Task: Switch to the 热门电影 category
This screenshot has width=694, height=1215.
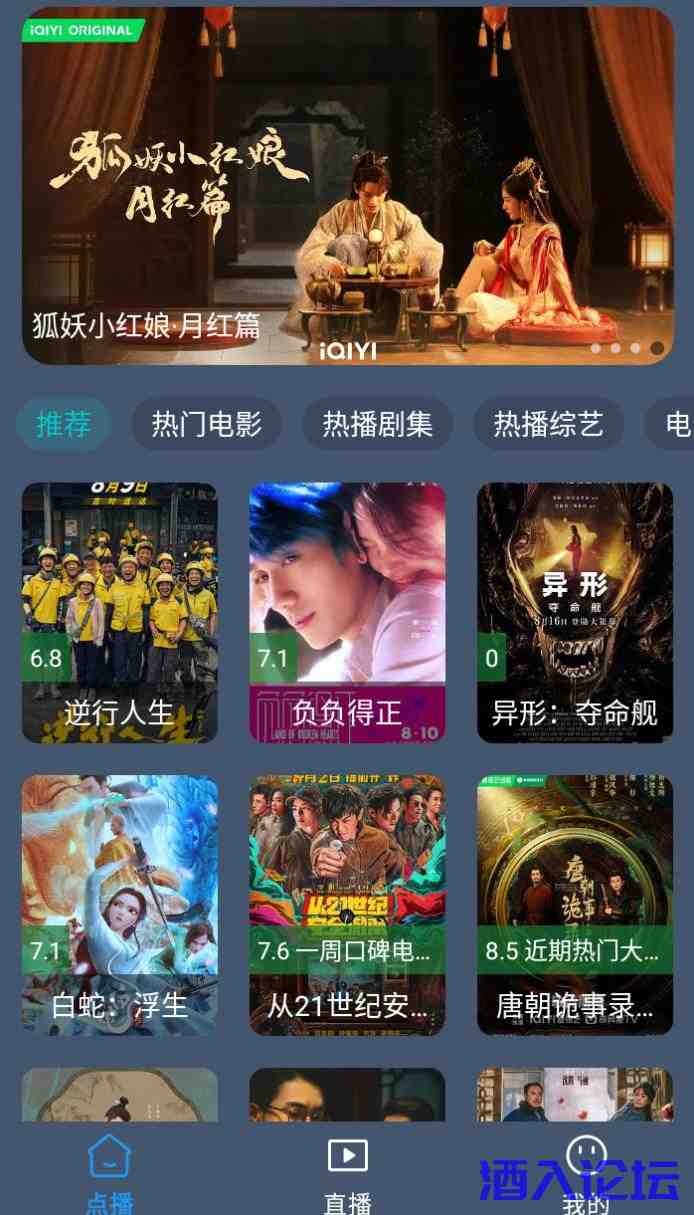Action: click(206, 424)
